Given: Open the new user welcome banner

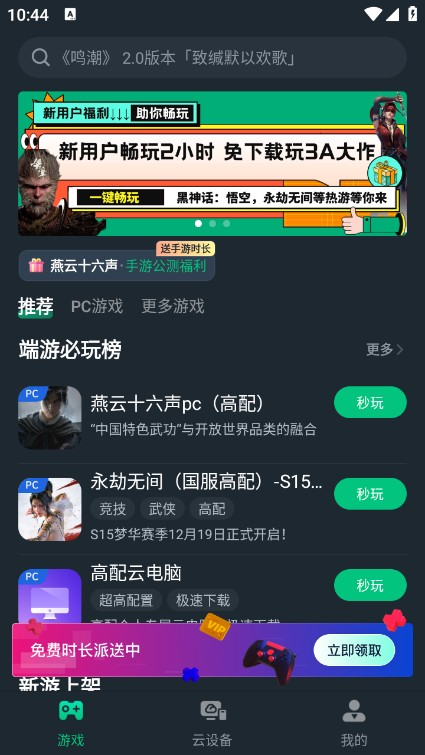Looking at the screenshot, I should coord(212,163).
